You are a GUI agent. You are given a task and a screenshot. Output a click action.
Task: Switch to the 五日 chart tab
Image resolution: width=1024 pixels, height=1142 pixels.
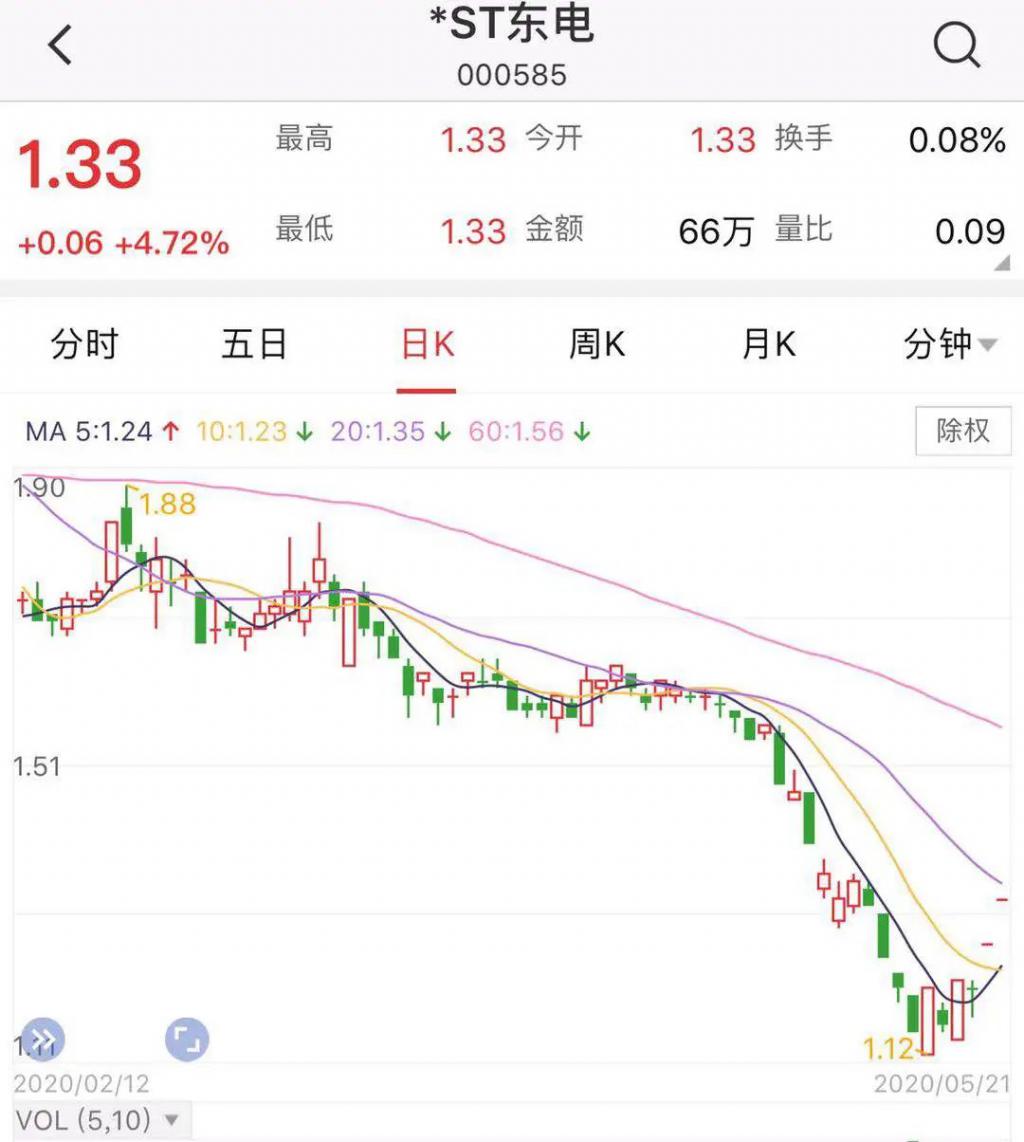pyautogui.click(x=254, y=345)
